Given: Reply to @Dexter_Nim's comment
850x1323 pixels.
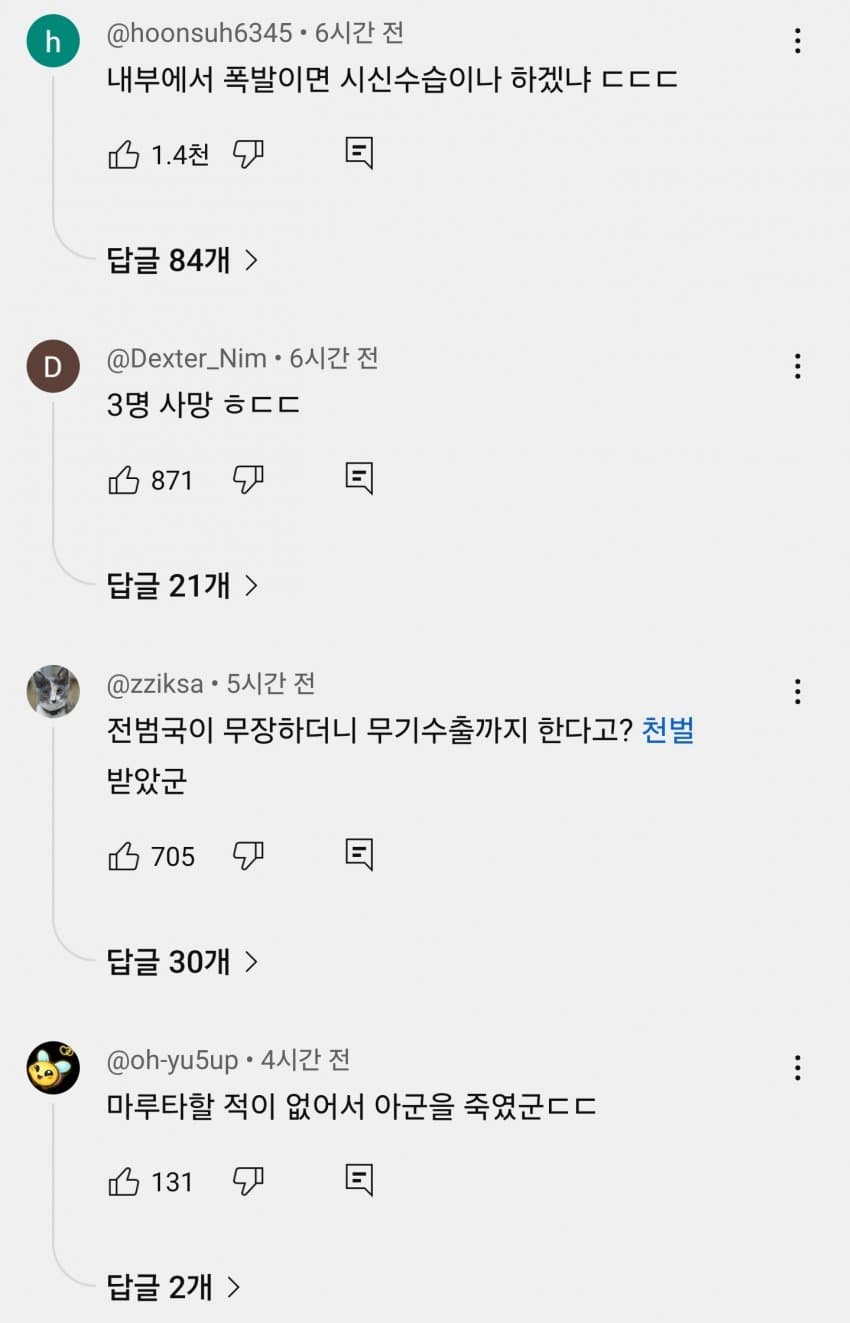Looking at the screenshot, I should point(359,479).
